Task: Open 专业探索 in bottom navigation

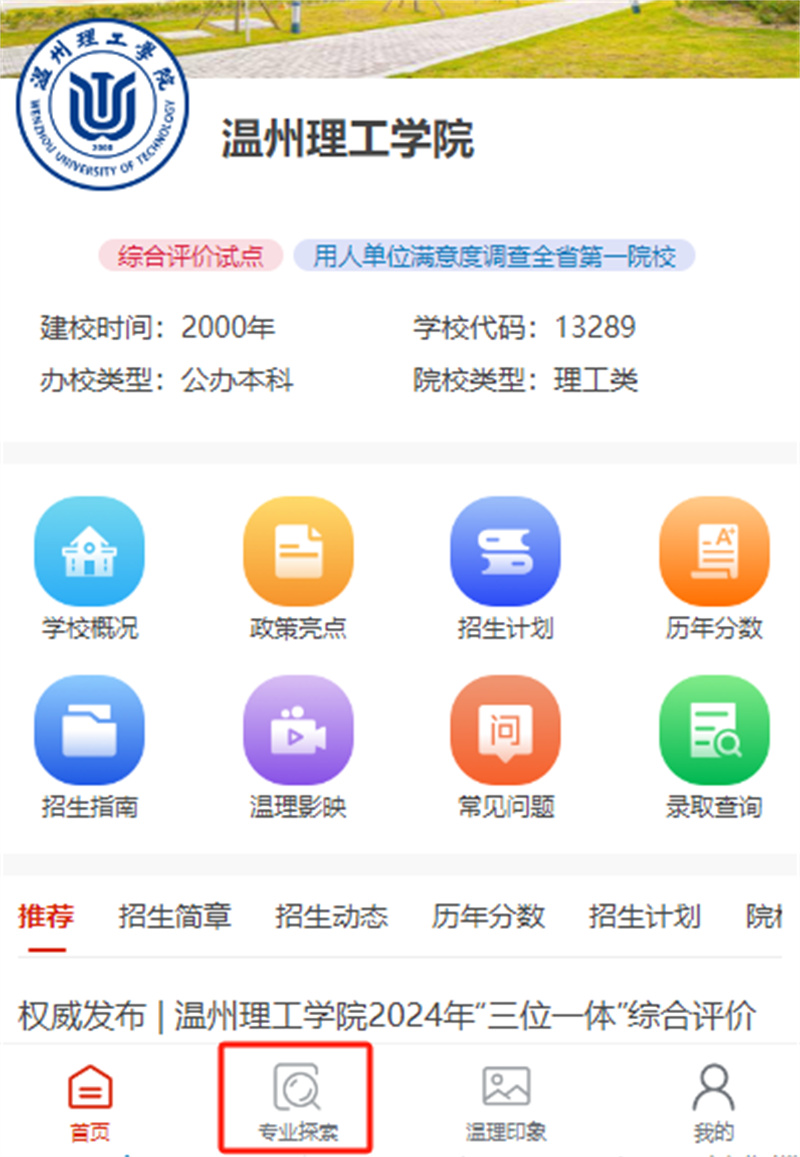Action: (x=297, y=1102)
